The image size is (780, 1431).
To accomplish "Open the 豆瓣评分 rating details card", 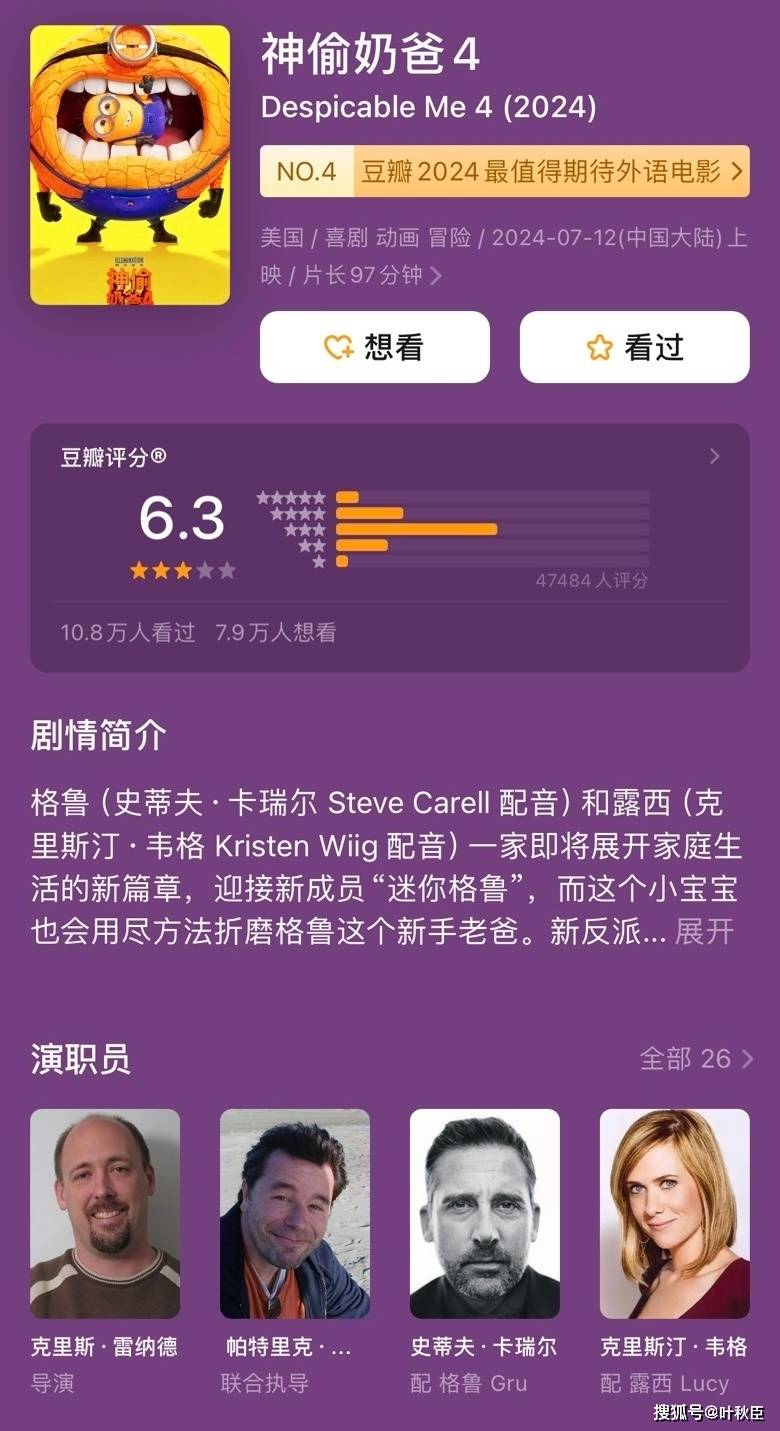I will [x=713, y=457].
